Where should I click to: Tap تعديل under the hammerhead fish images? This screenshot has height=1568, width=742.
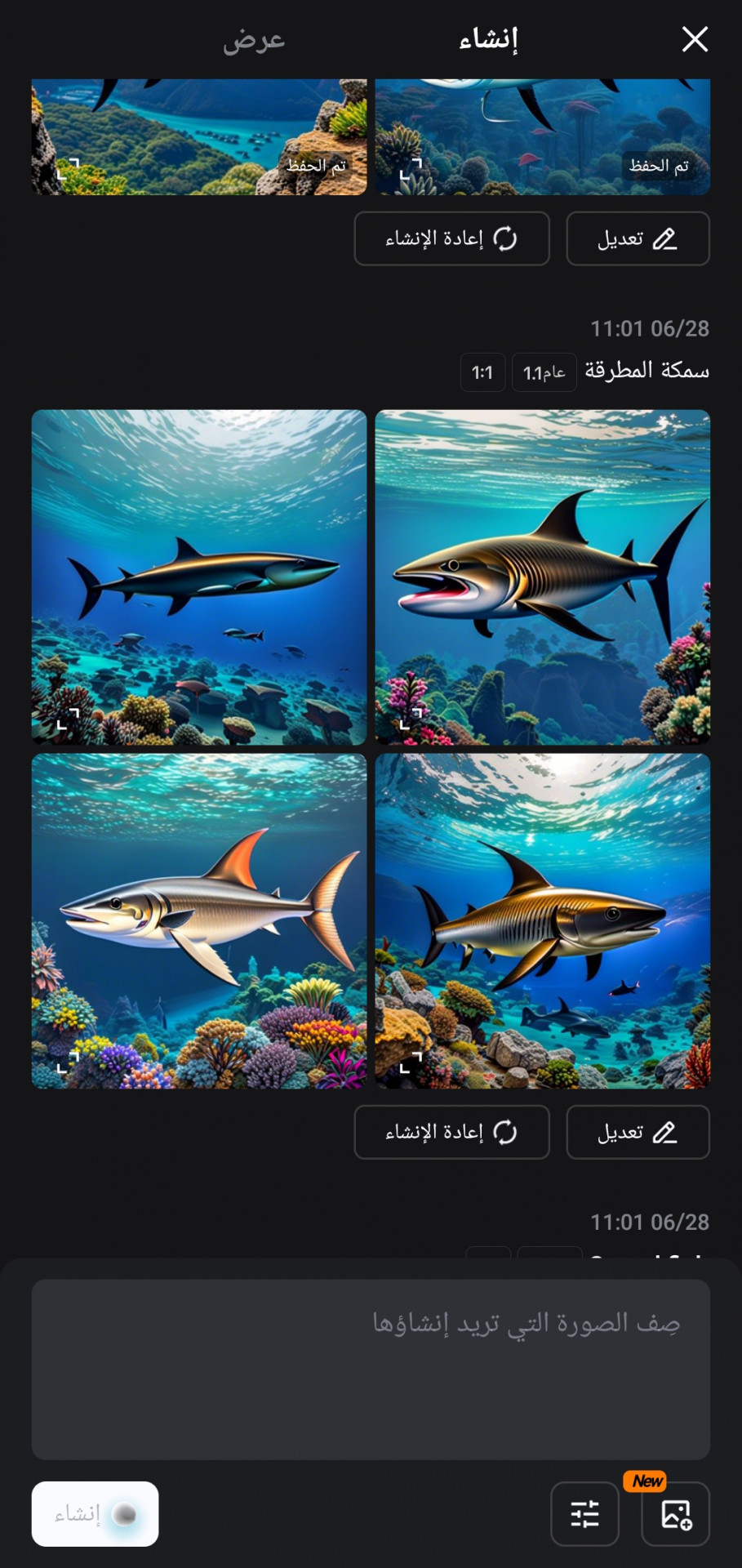[638, 1132]
